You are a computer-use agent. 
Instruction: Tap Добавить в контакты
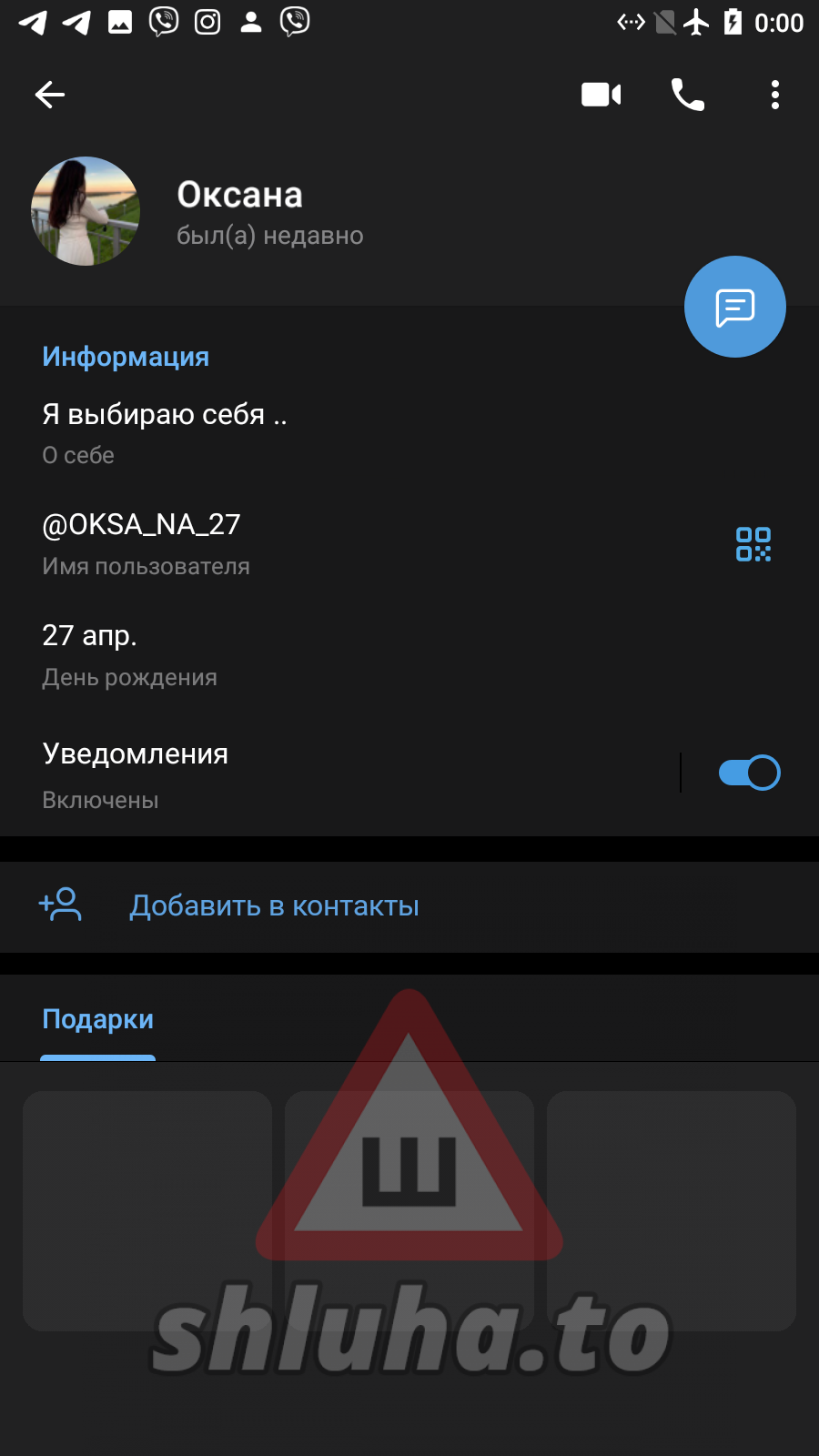pos(273,906)
